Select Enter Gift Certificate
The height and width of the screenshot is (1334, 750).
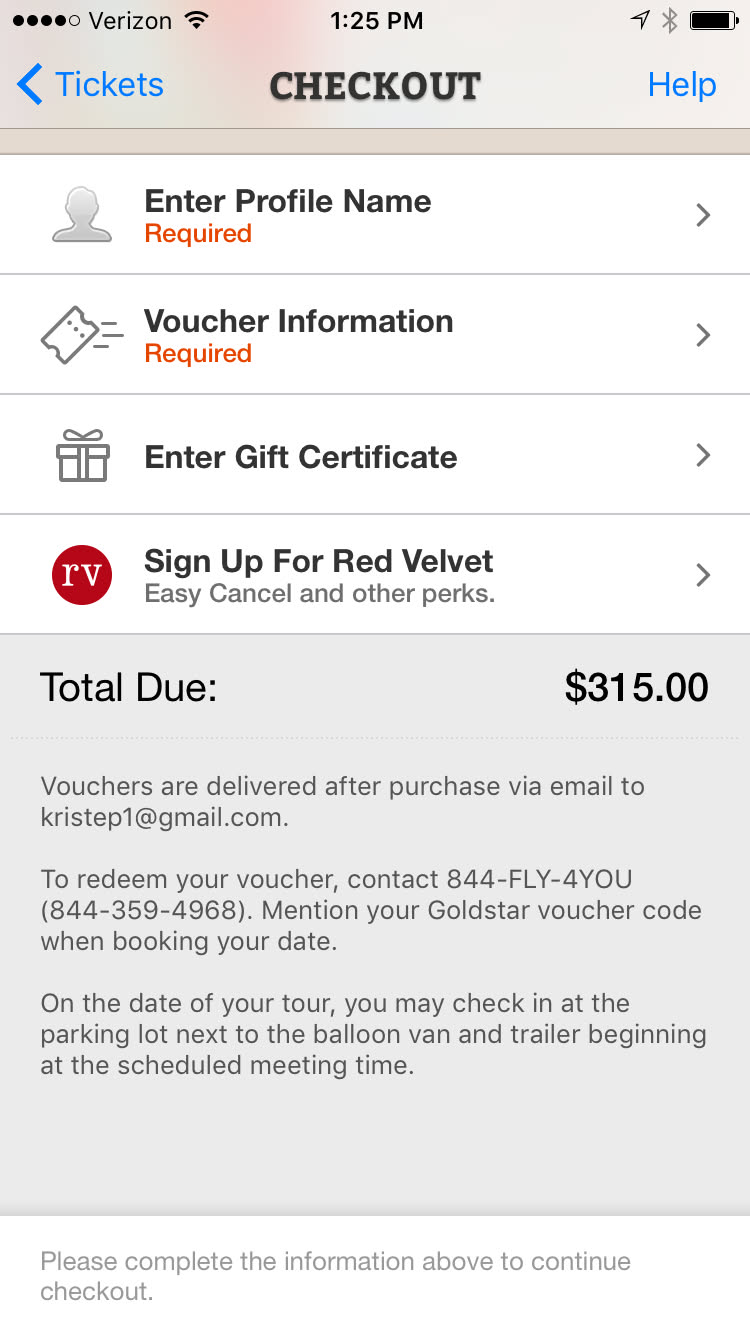coord(375,456)
